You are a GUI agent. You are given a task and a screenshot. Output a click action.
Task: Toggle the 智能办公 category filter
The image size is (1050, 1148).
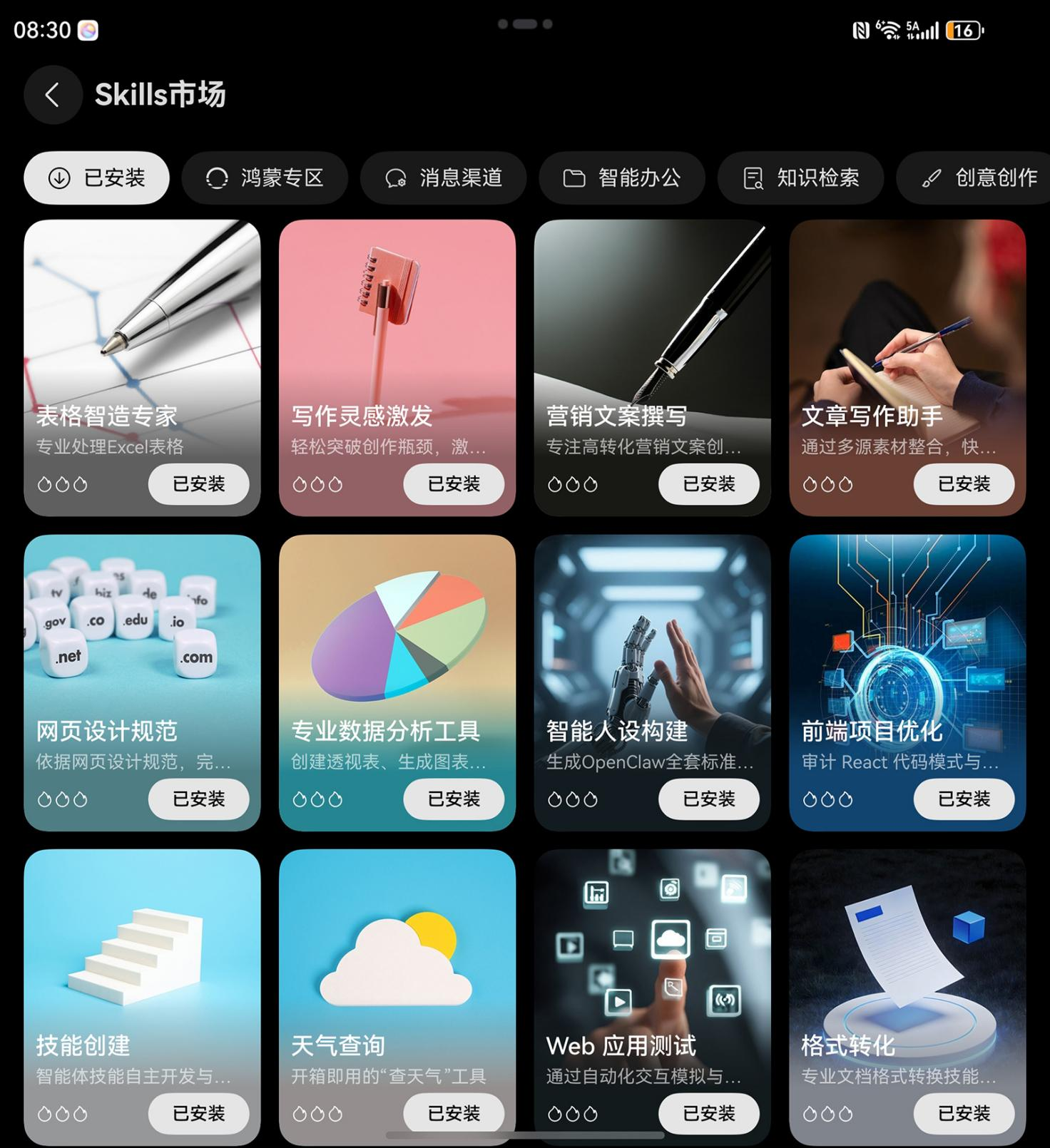621,178
